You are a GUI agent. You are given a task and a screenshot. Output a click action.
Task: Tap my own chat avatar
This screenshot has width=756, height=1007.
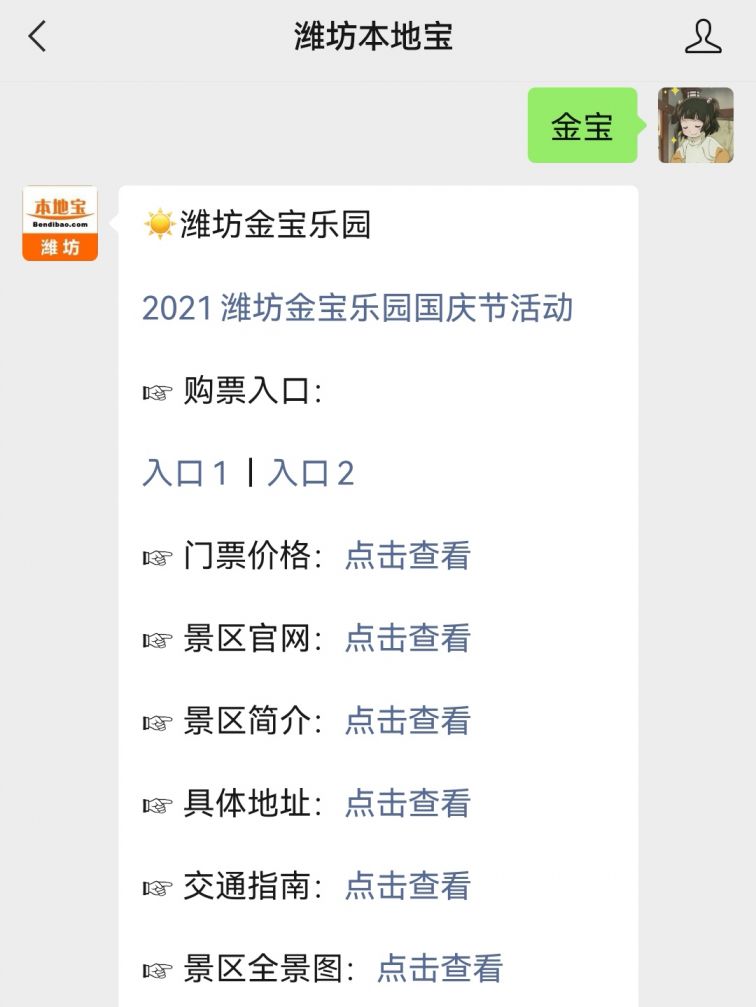point(696,125)
